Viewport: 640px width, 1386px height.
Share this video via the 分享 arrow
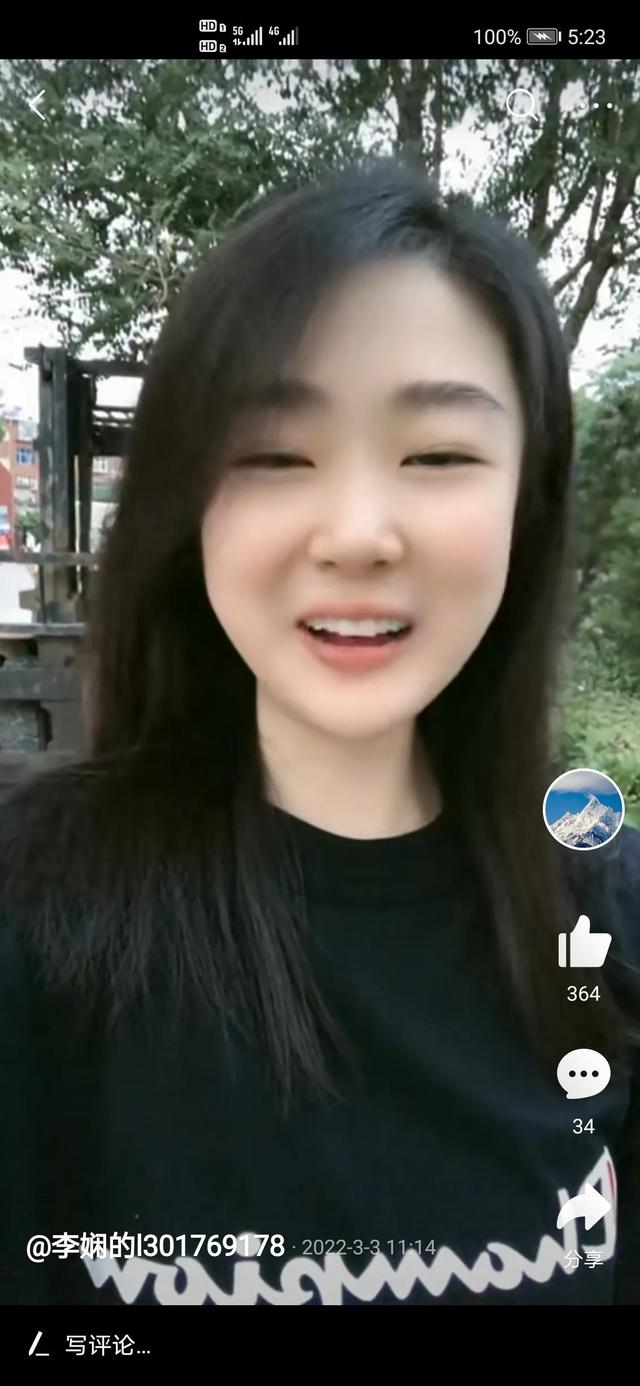(x=584, y=1211)
